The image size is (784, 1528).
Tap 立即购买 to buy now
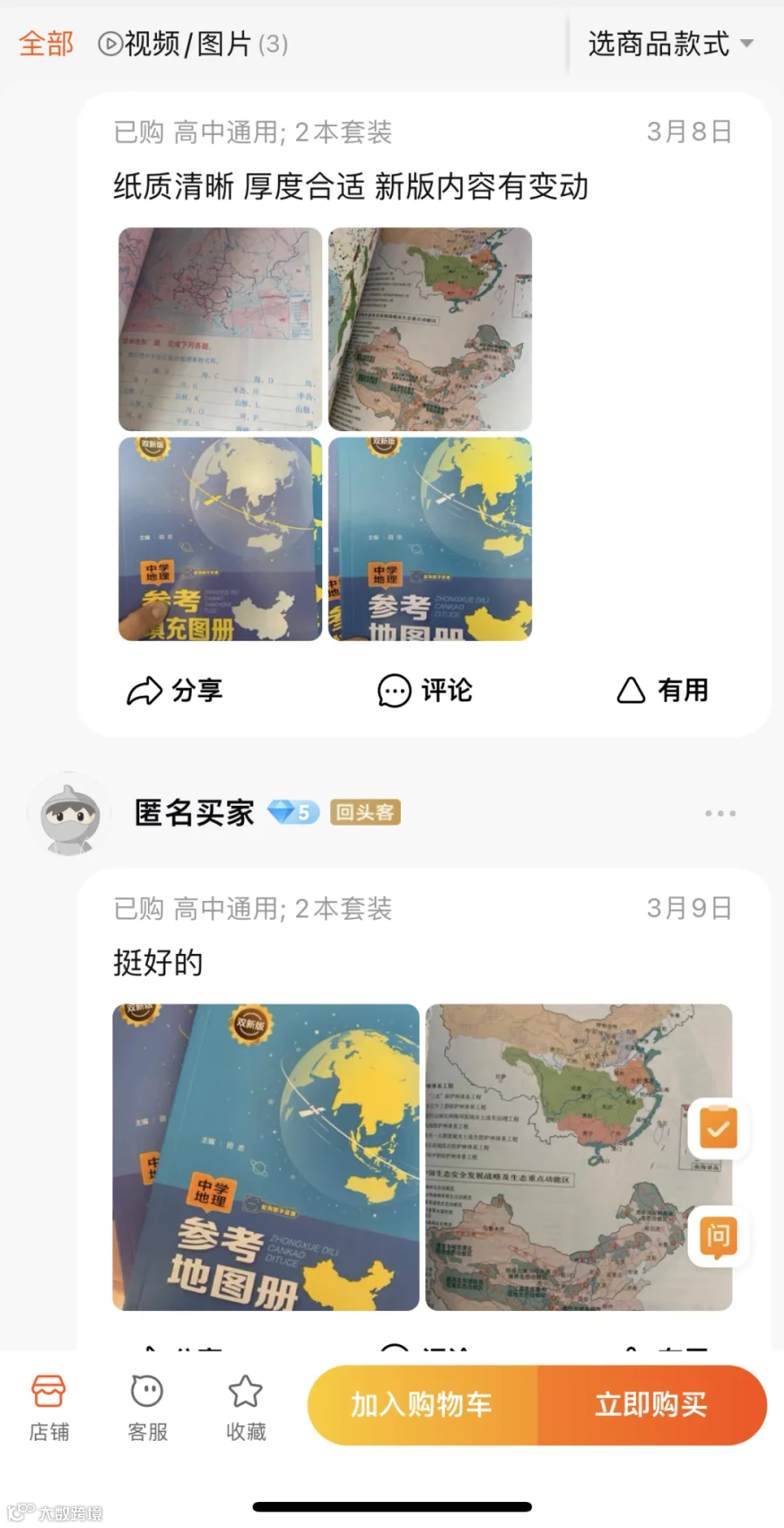(652, 1405)
